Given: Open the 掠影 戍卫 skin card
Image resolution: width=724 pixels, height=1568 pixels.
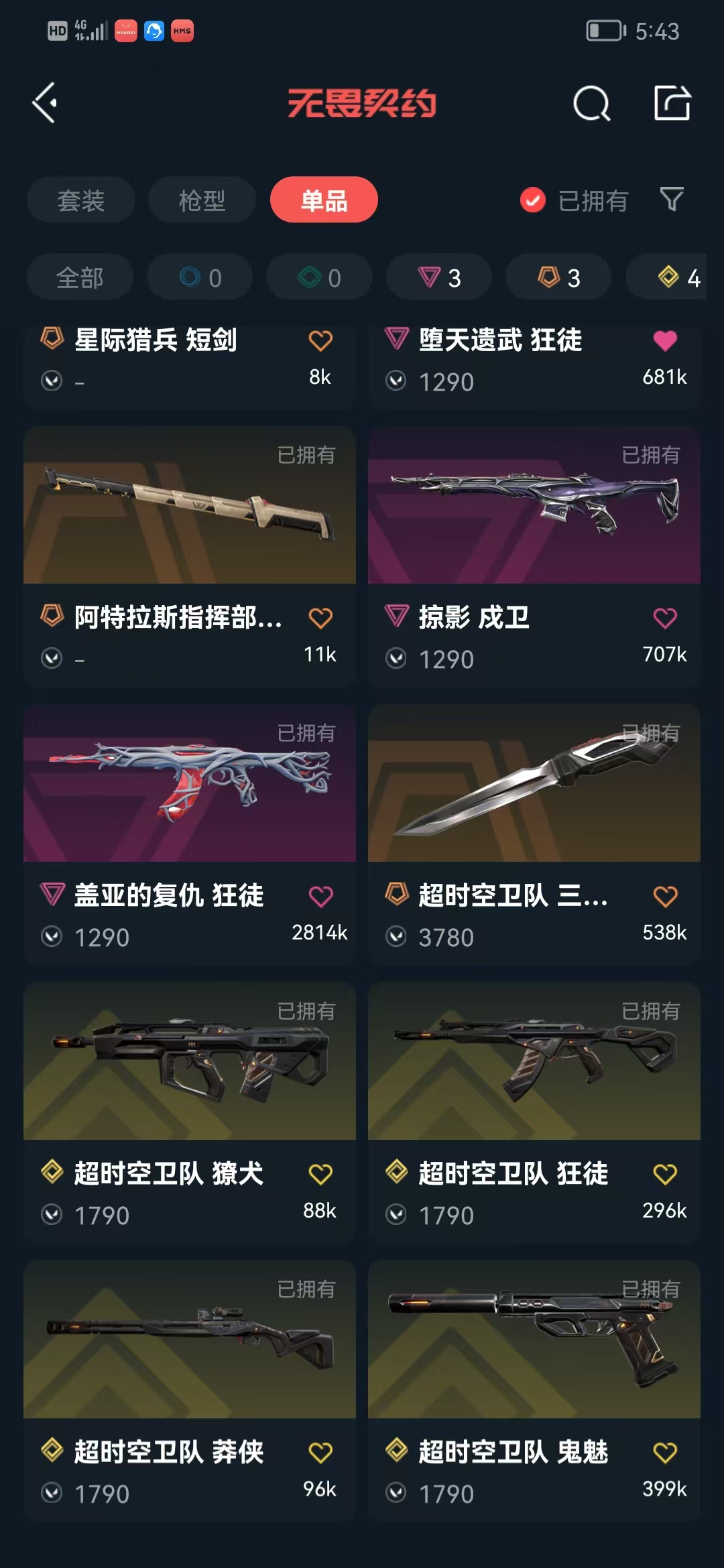Looking at the screenshot, I should tap(534, 509).
